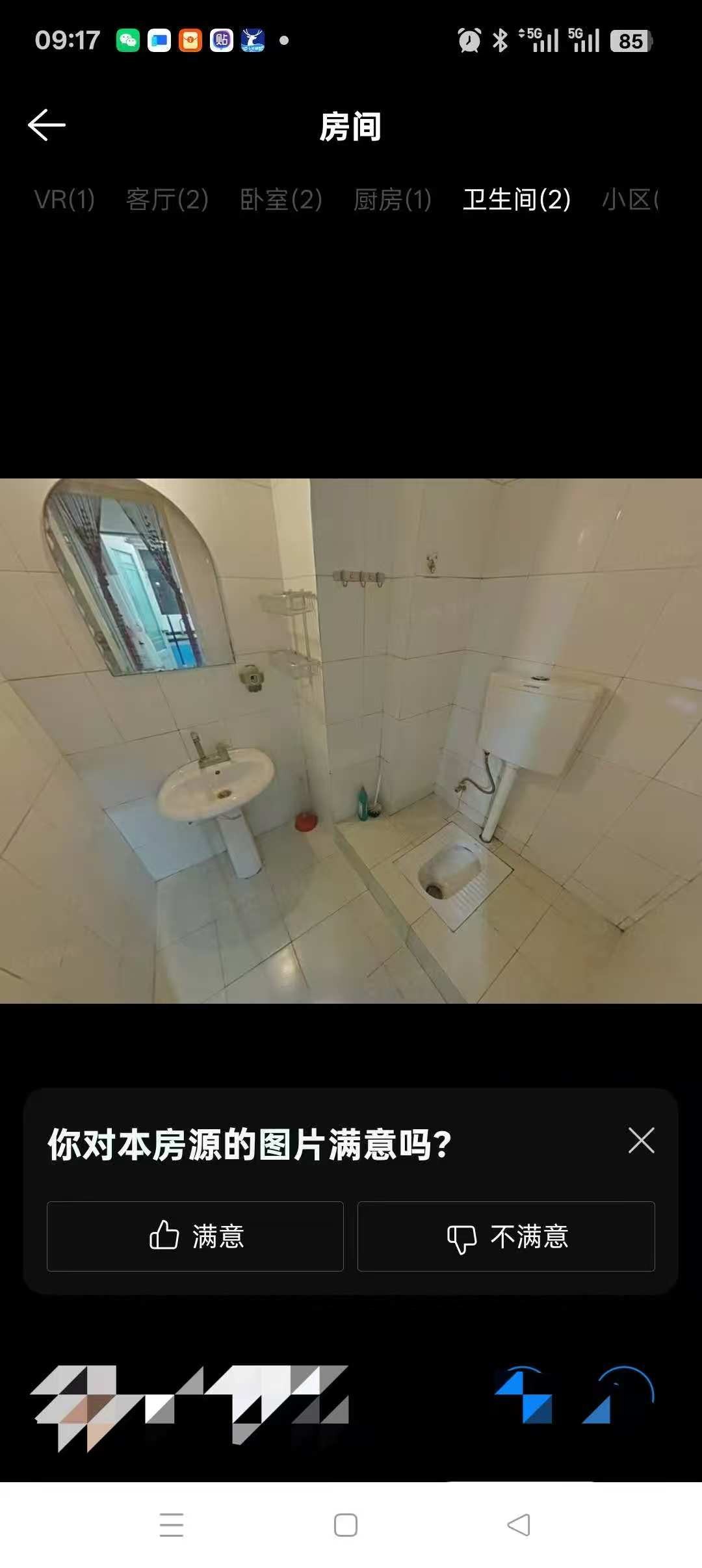Open recent apps from navigation bar
Screen dimensions: 702x1568
172,1525
